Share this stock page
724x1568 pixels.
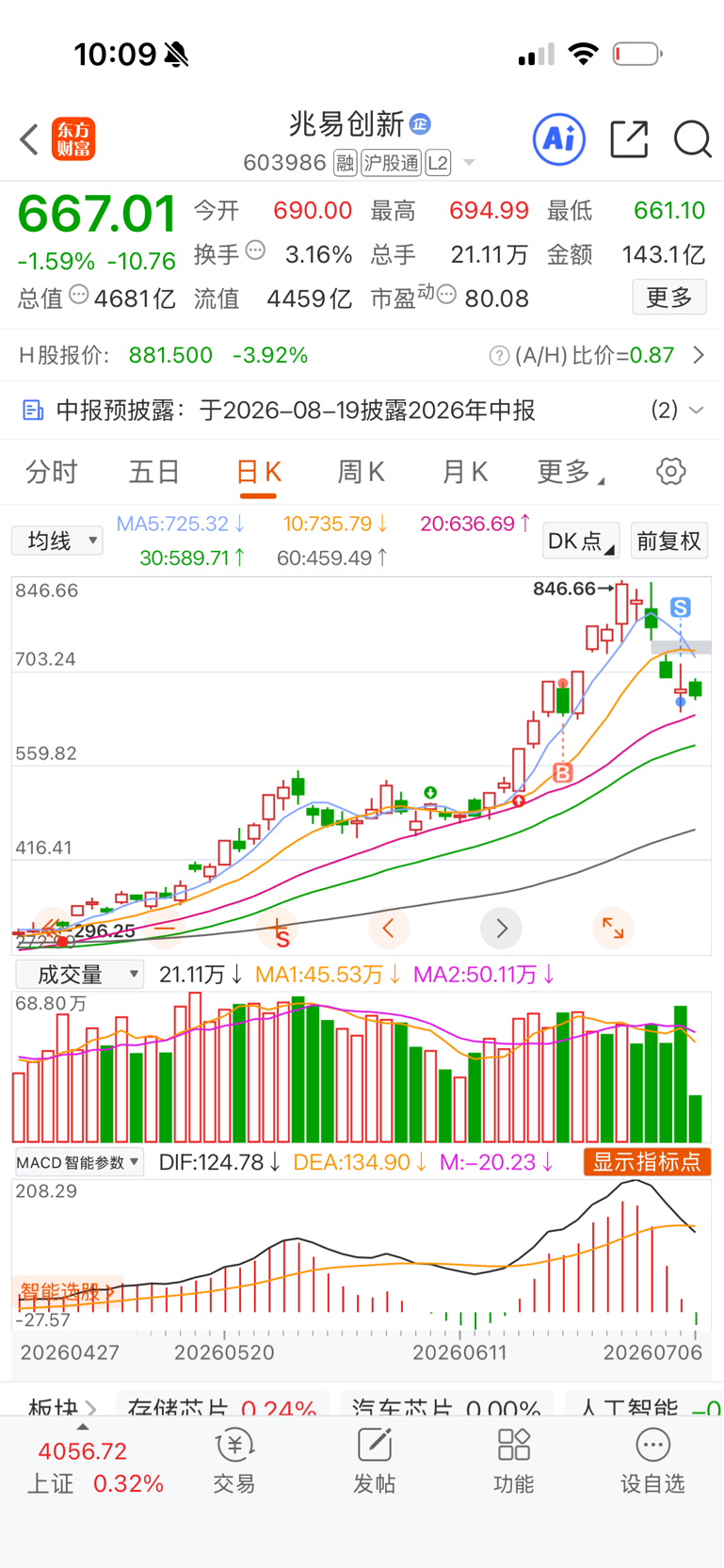(629, 139)
